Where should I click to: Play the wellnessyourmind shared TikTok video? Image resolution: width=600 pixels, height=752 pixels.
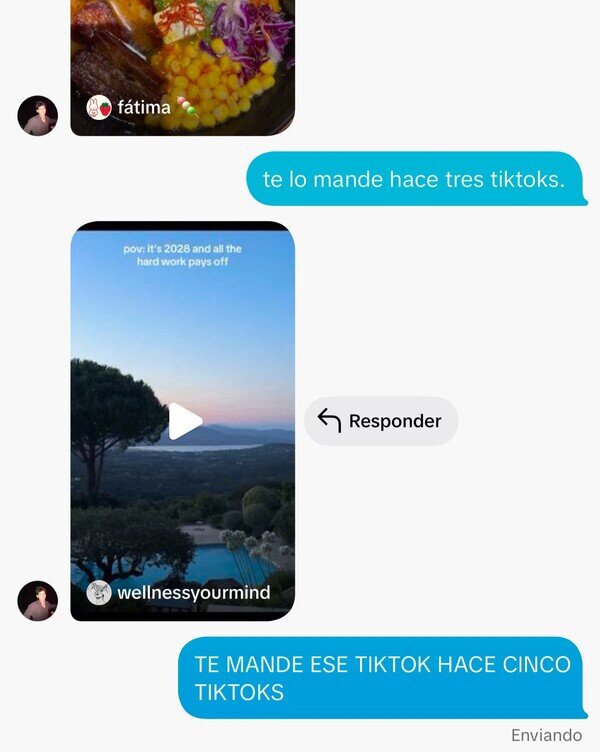point(185,421)
